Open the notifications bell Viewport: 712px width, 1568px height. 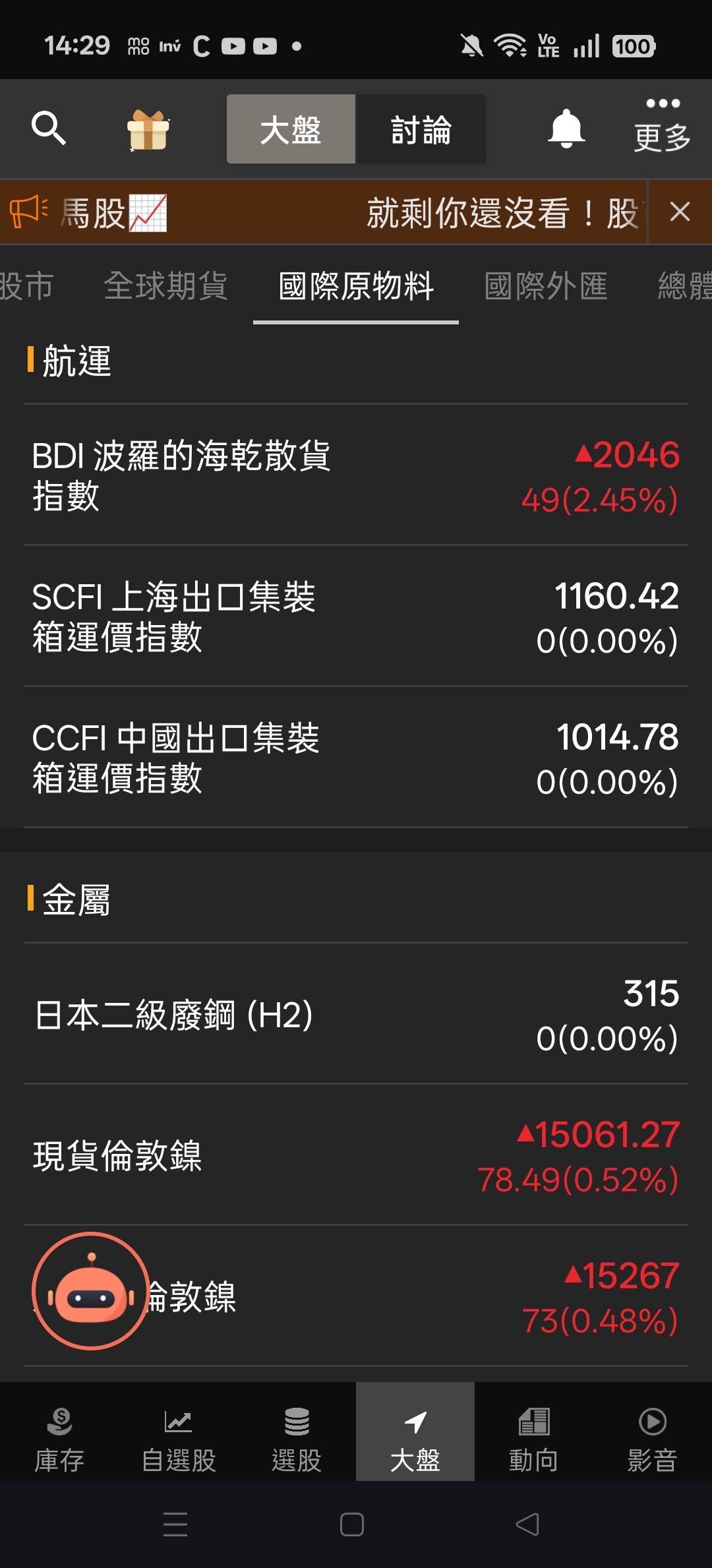click(566, 129)
